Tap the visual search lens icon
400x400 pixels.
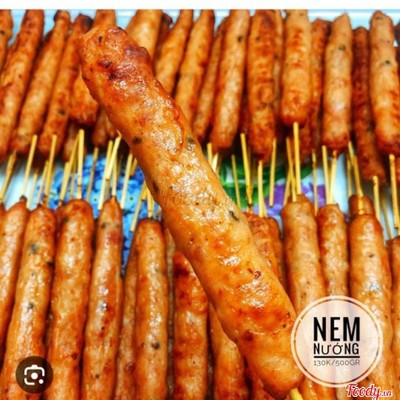pos(34,375)
